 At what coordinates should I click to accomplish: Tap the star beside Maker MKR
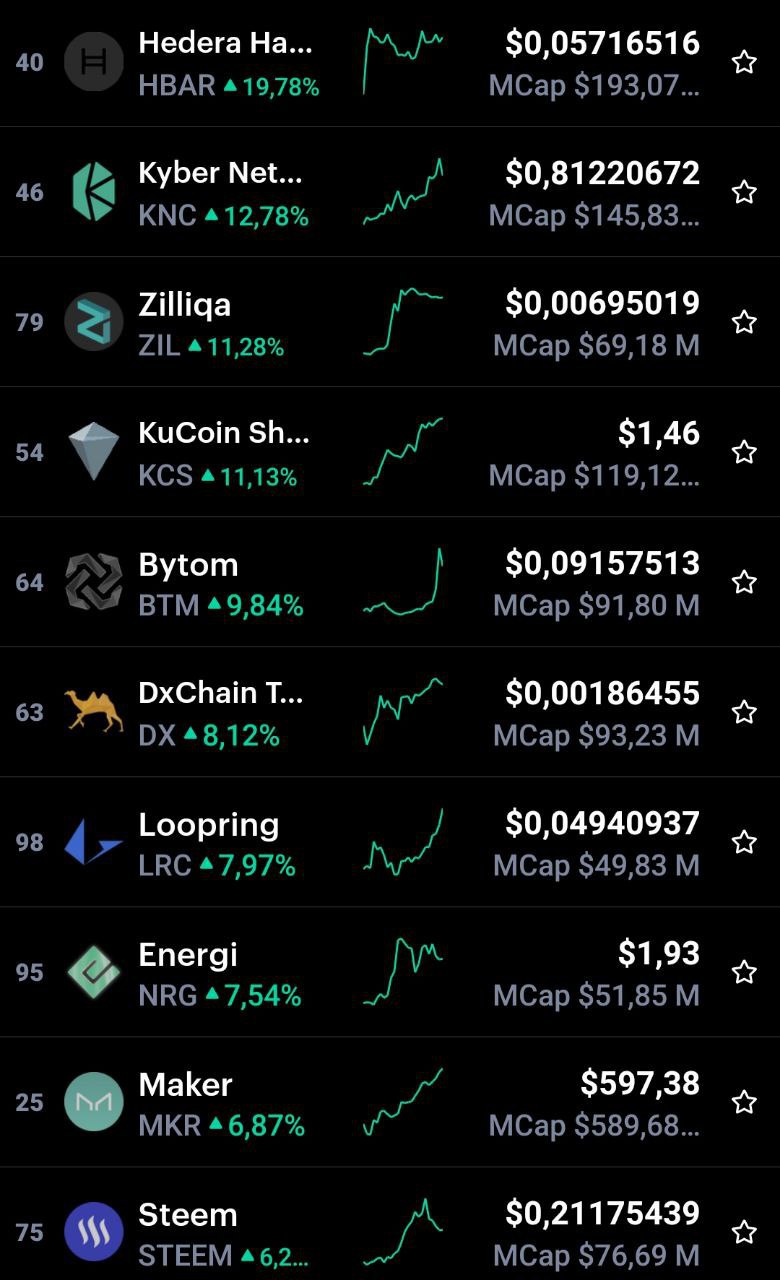pyautogui.click(x=744, y=1102)
